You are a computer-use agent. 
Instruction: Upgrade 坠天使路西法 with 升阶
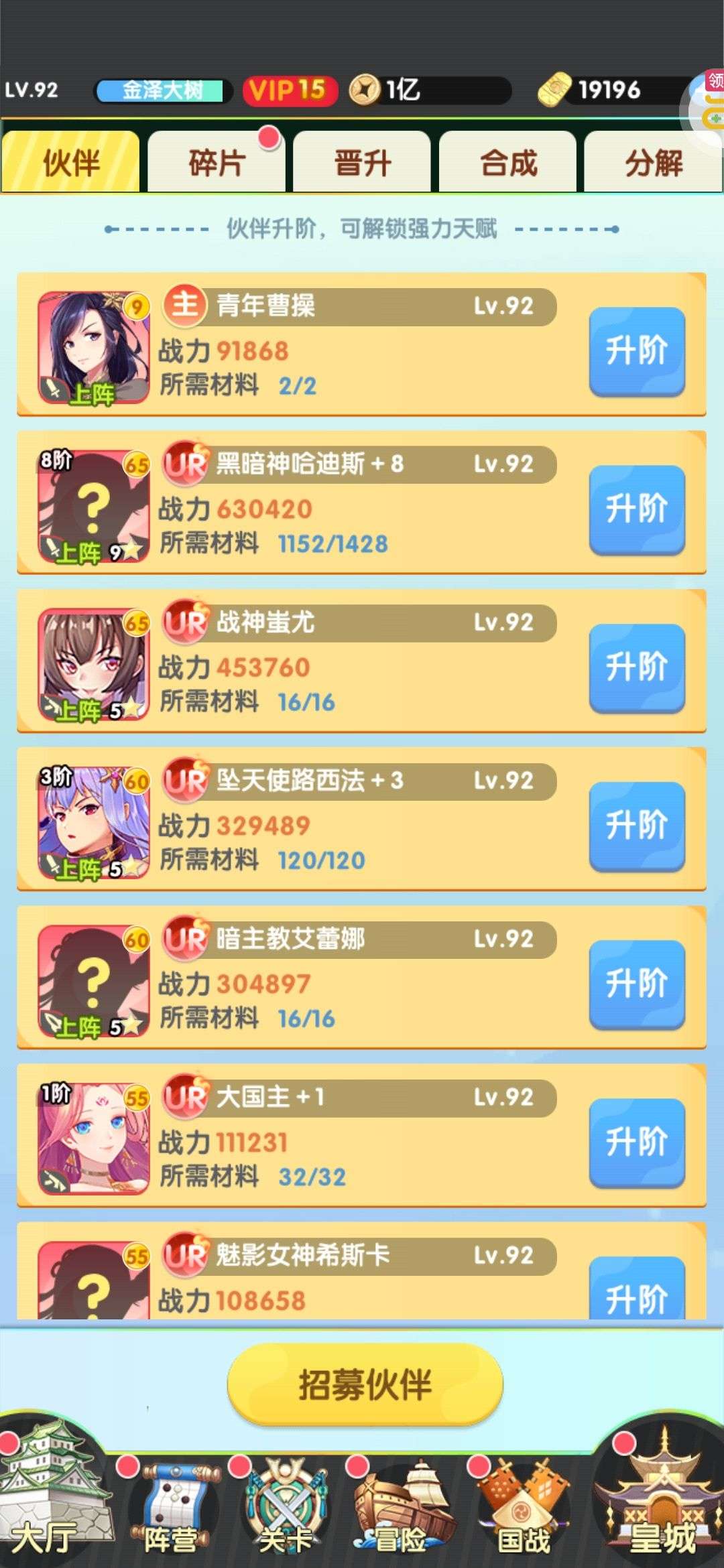pyautogui.click(x=636, y=825)
